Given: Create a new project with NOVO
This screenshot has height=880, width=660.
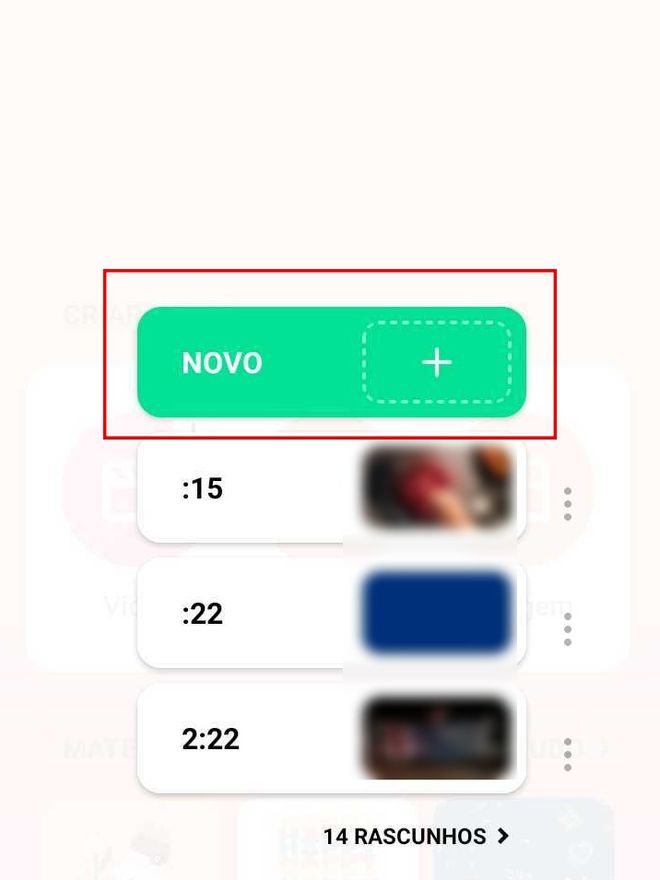Looking at the screenshot, I should click(x=331, y=362).
